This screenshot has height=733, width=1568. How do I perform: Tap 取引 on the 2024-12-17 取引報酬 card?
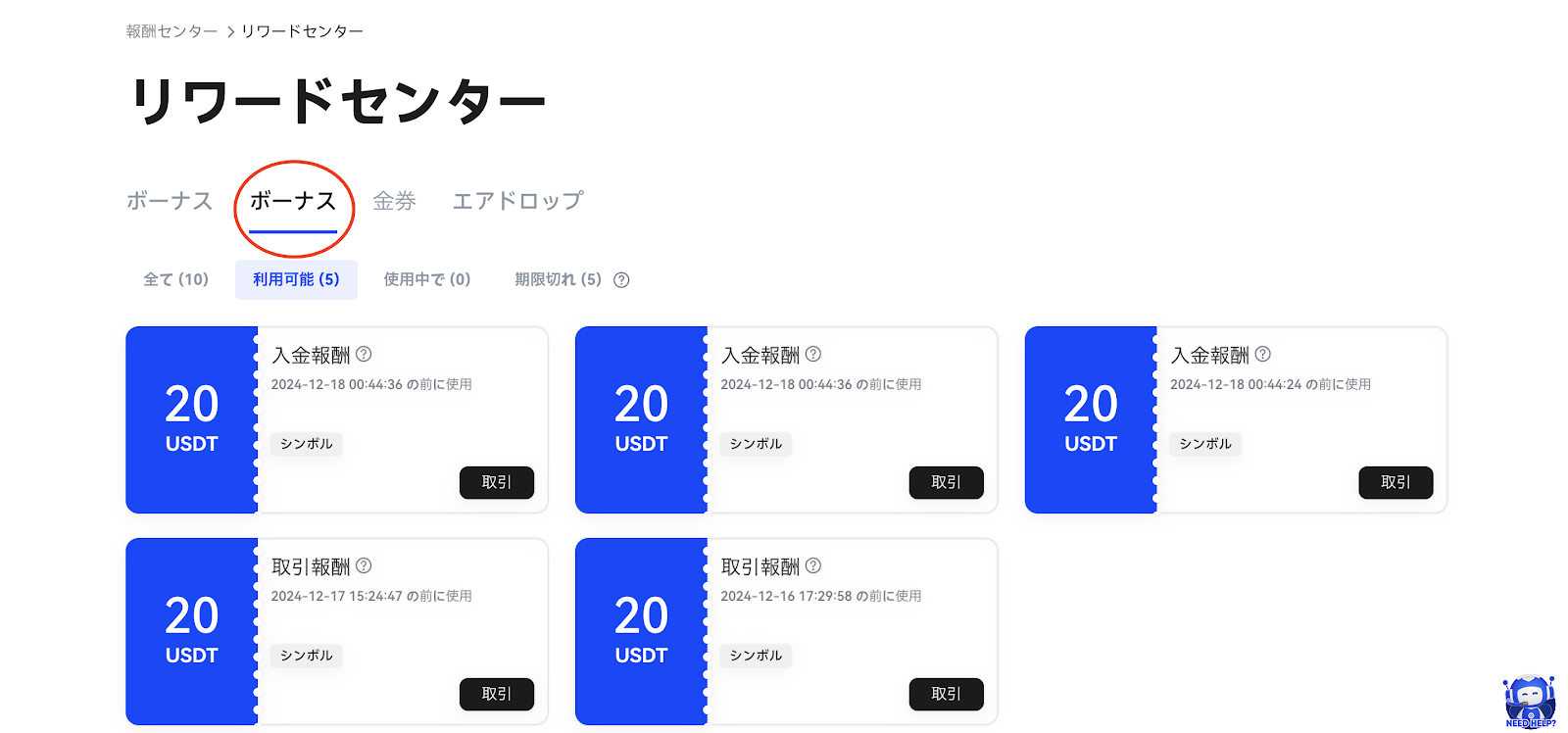[497, 694]
